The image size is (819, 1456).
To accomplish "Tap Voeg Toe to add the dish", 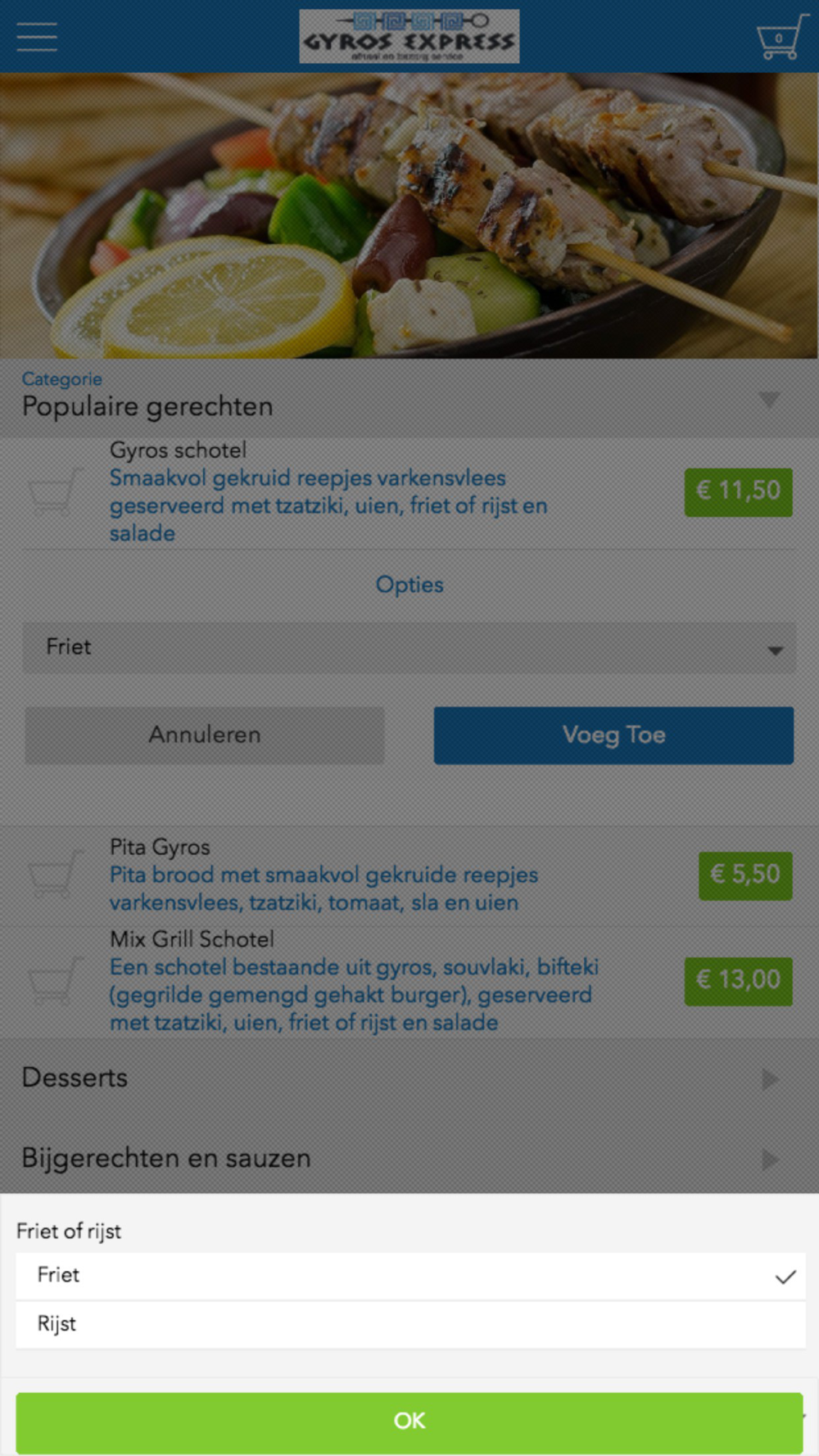I will point(613,735).
